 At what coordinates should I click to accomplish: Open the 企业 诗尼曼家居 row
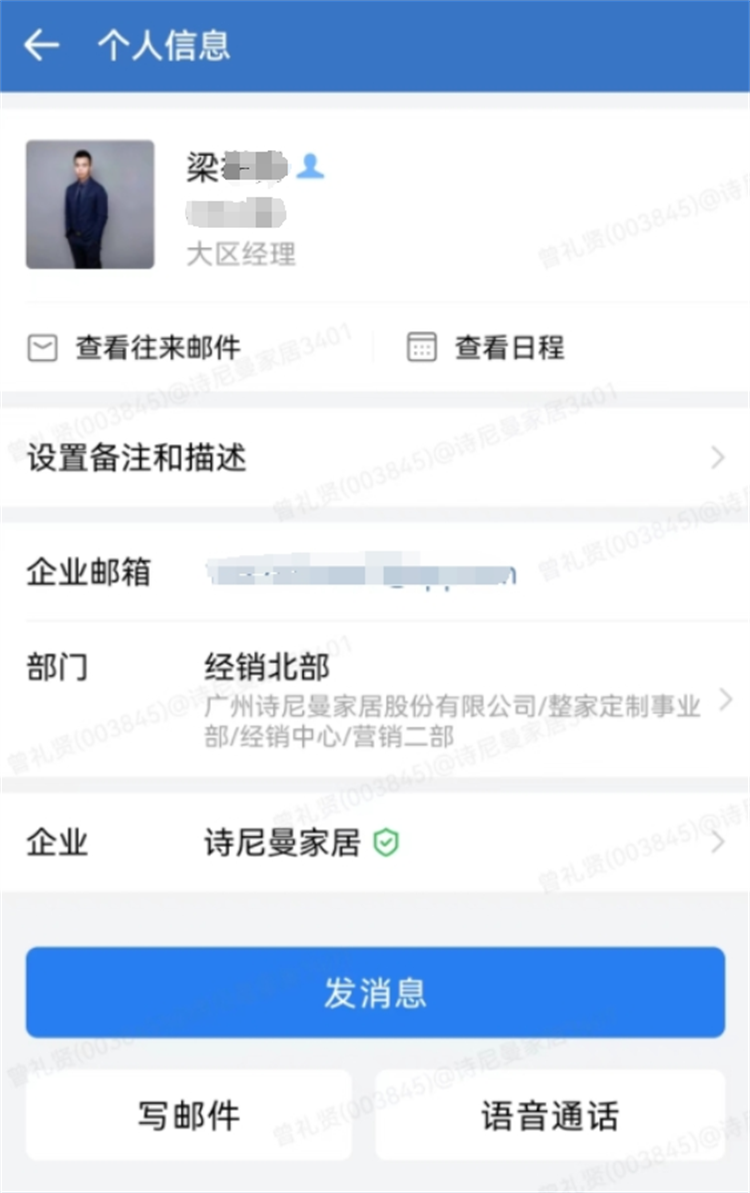[375, 843]
